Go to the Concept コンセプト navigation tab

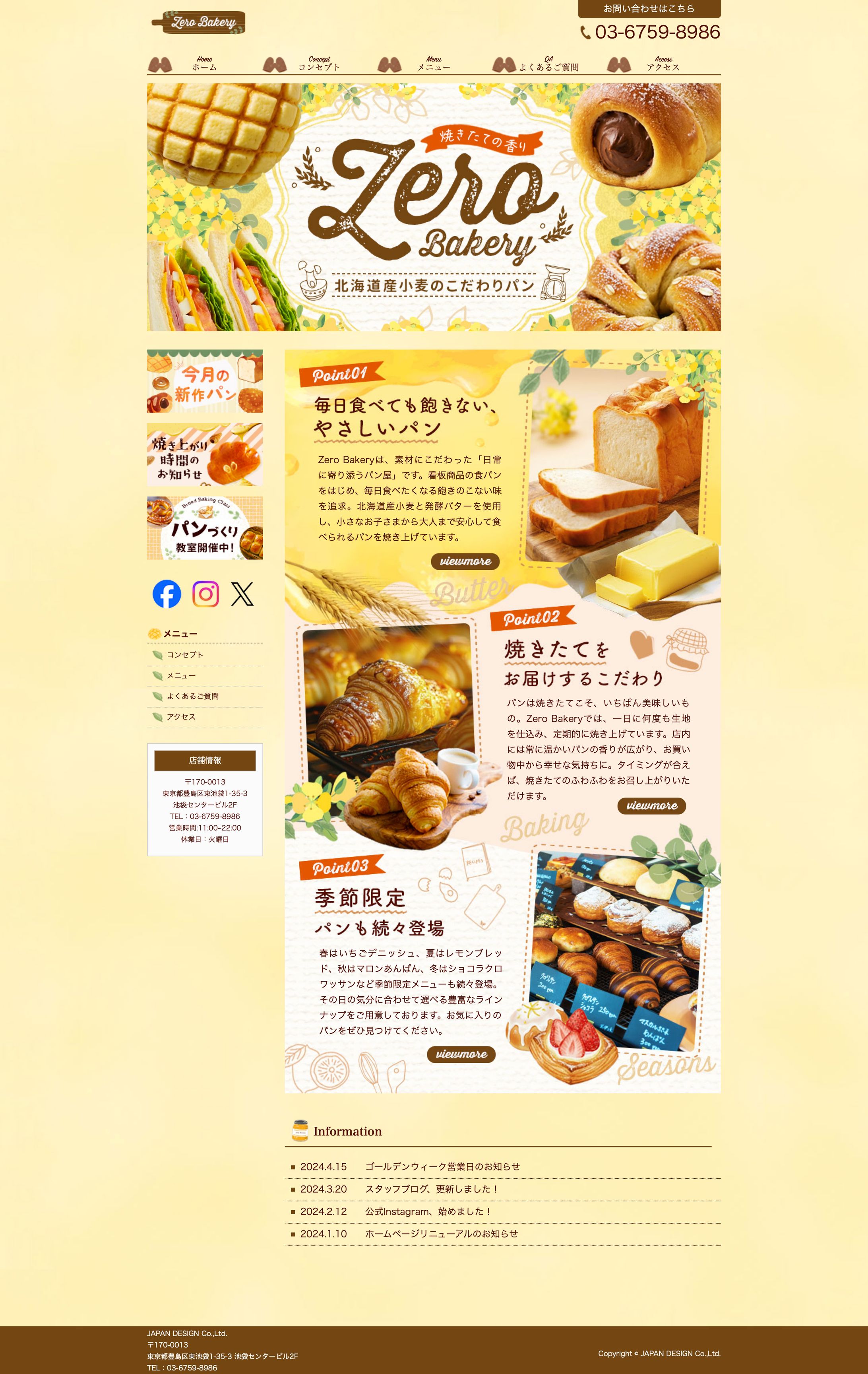coord(319,64)
